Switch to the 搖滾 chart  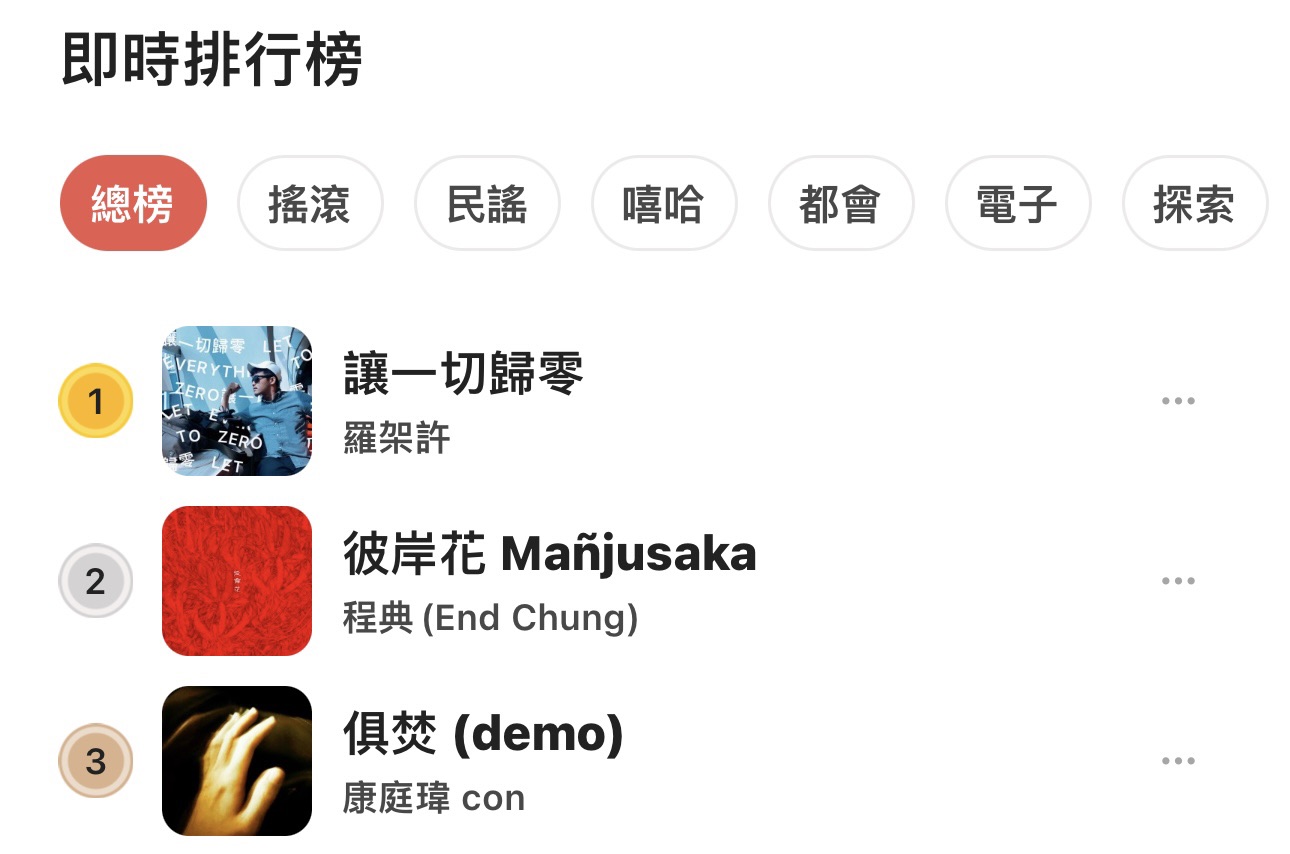coord(309,204)
